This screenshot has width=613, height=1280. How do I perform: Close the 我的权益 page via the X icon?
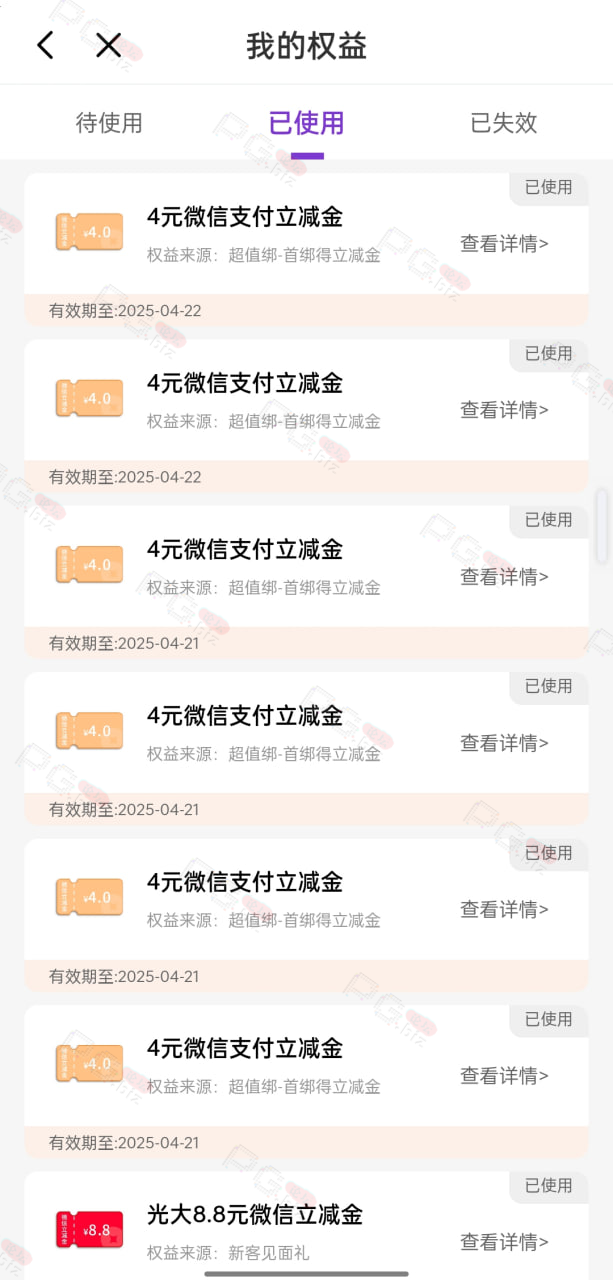(108, 45)
